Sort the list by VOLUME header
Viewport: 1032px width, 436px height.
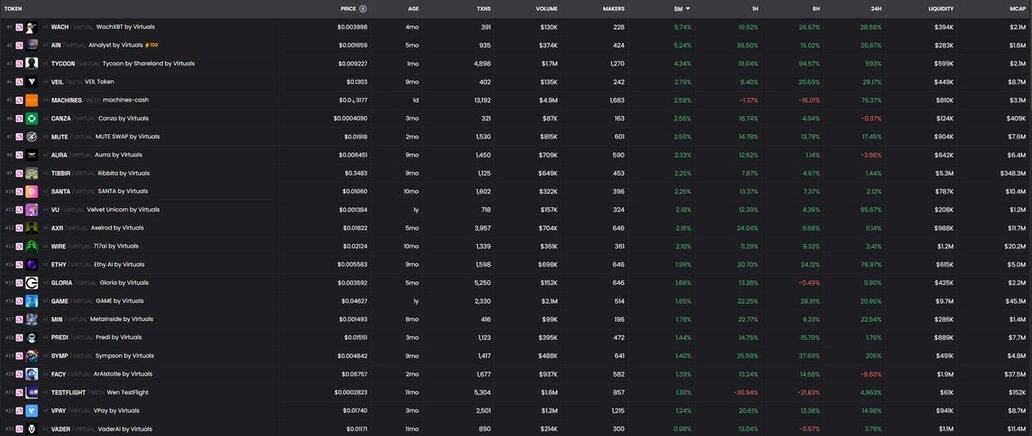pyautogui.click(x=546, y=8)
